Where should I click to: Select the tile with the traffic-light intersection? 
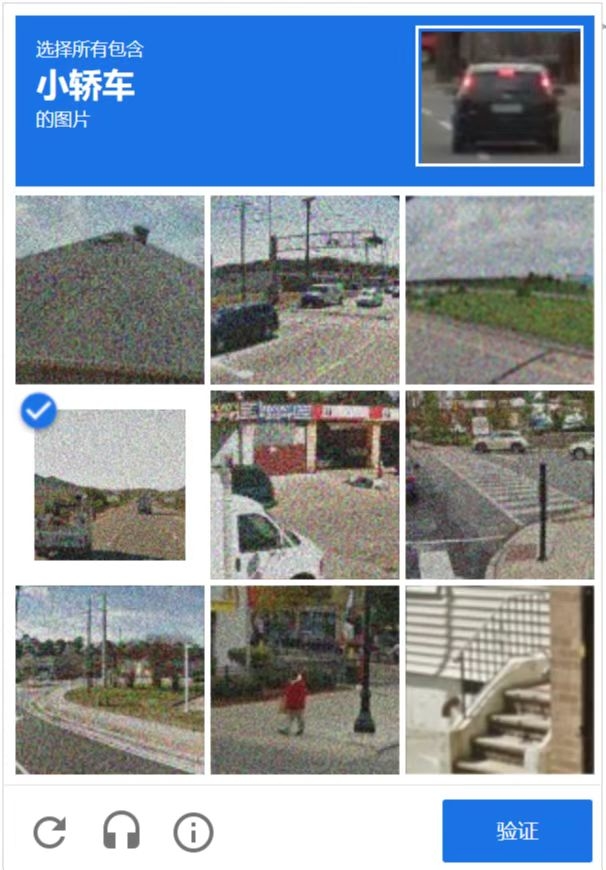pyautogui.click(x=304, y=290)
